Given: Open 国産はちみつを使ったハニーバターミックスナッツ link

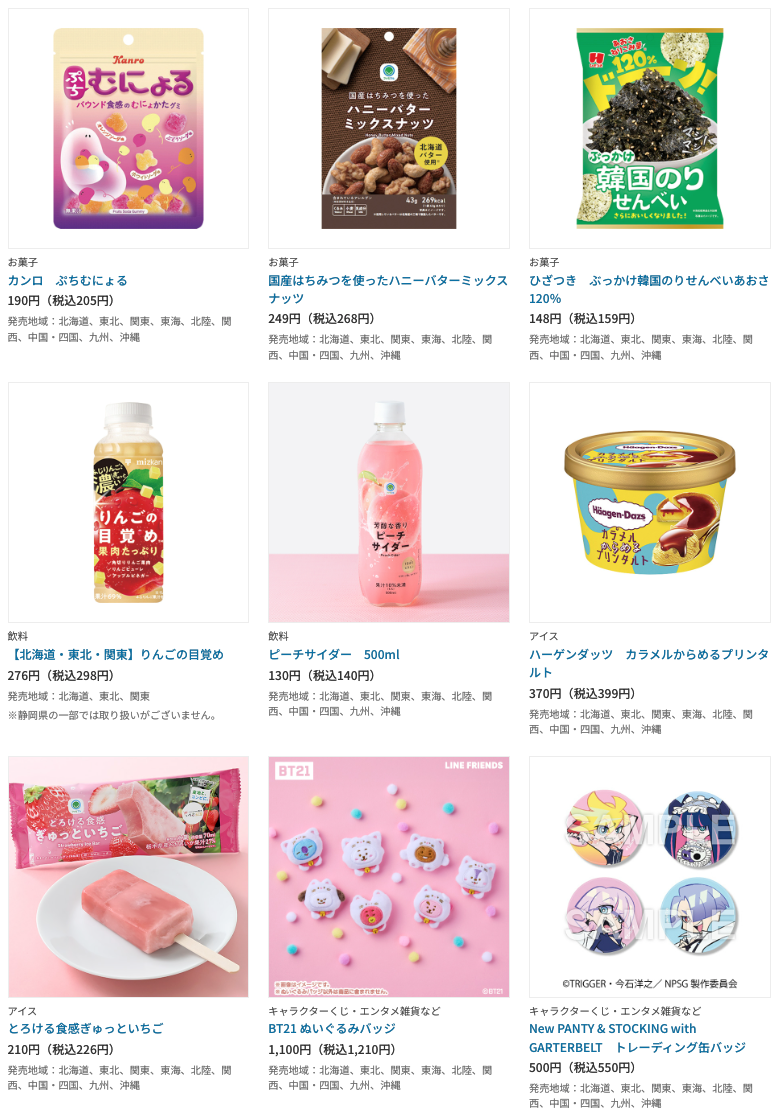Looking at the screenshot, I should [387, 280].
